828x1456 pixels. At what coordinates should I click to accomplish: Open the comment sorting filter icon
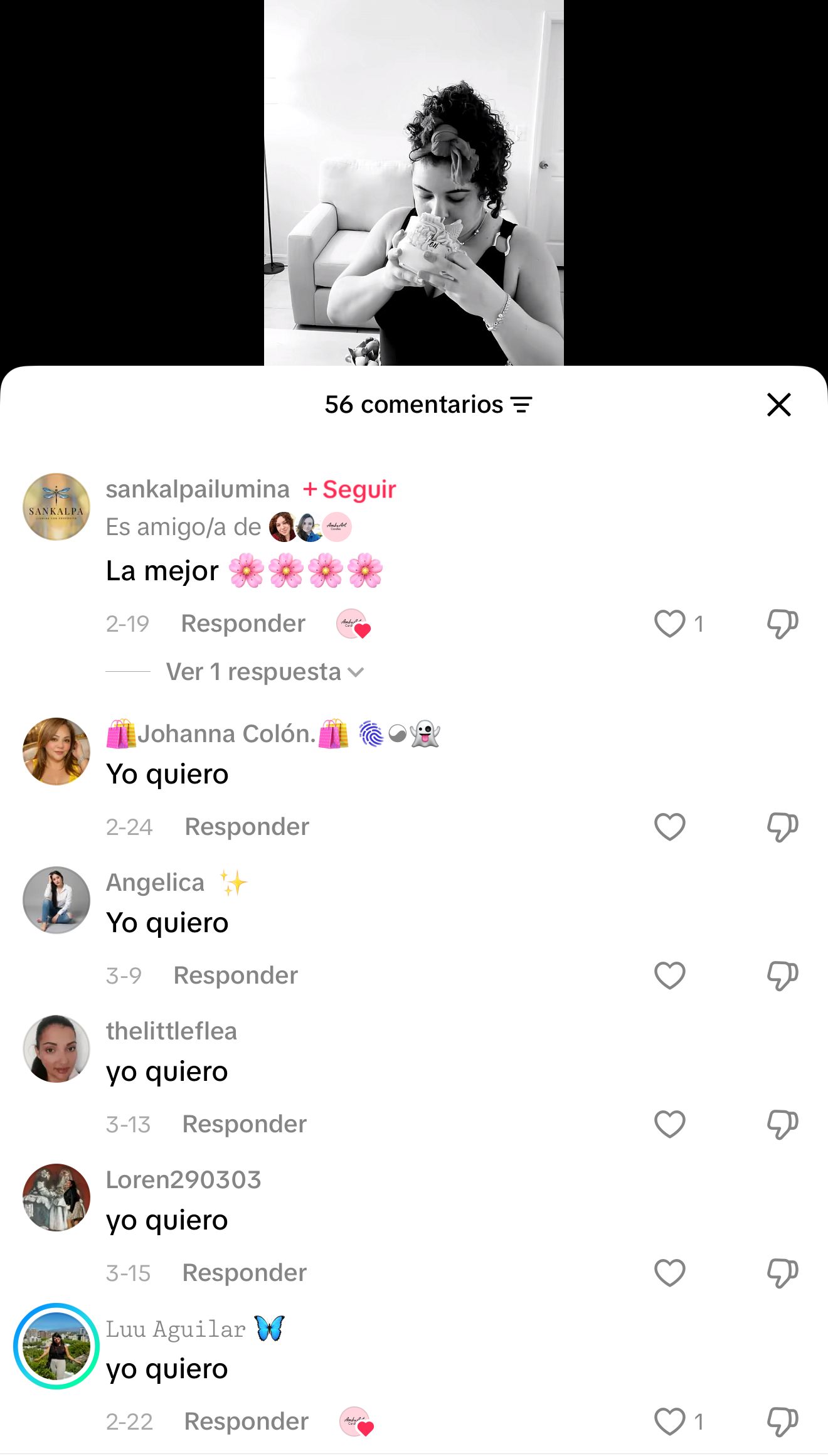[x=521, y=405]
